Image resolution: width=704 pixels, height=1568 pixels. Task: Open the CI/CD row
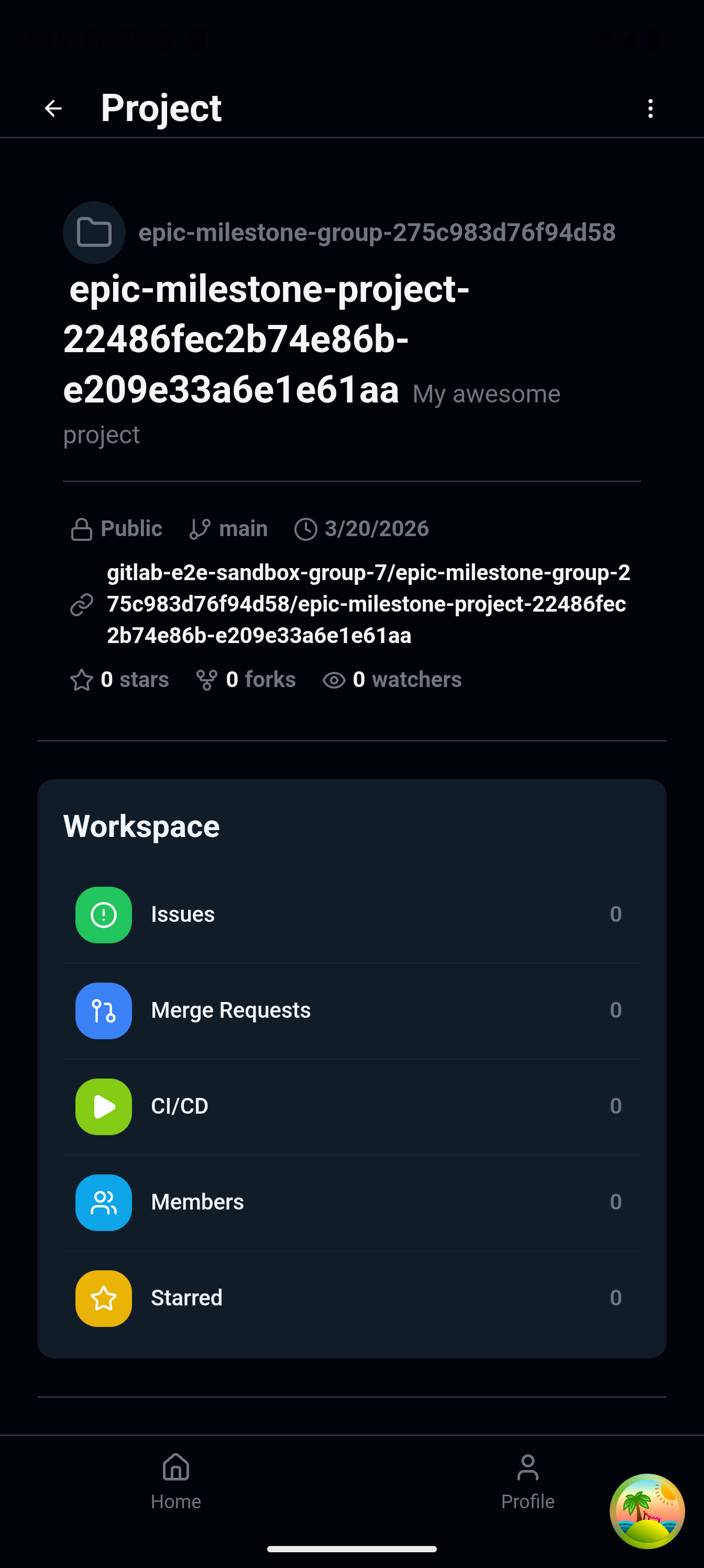(351, 1106)
